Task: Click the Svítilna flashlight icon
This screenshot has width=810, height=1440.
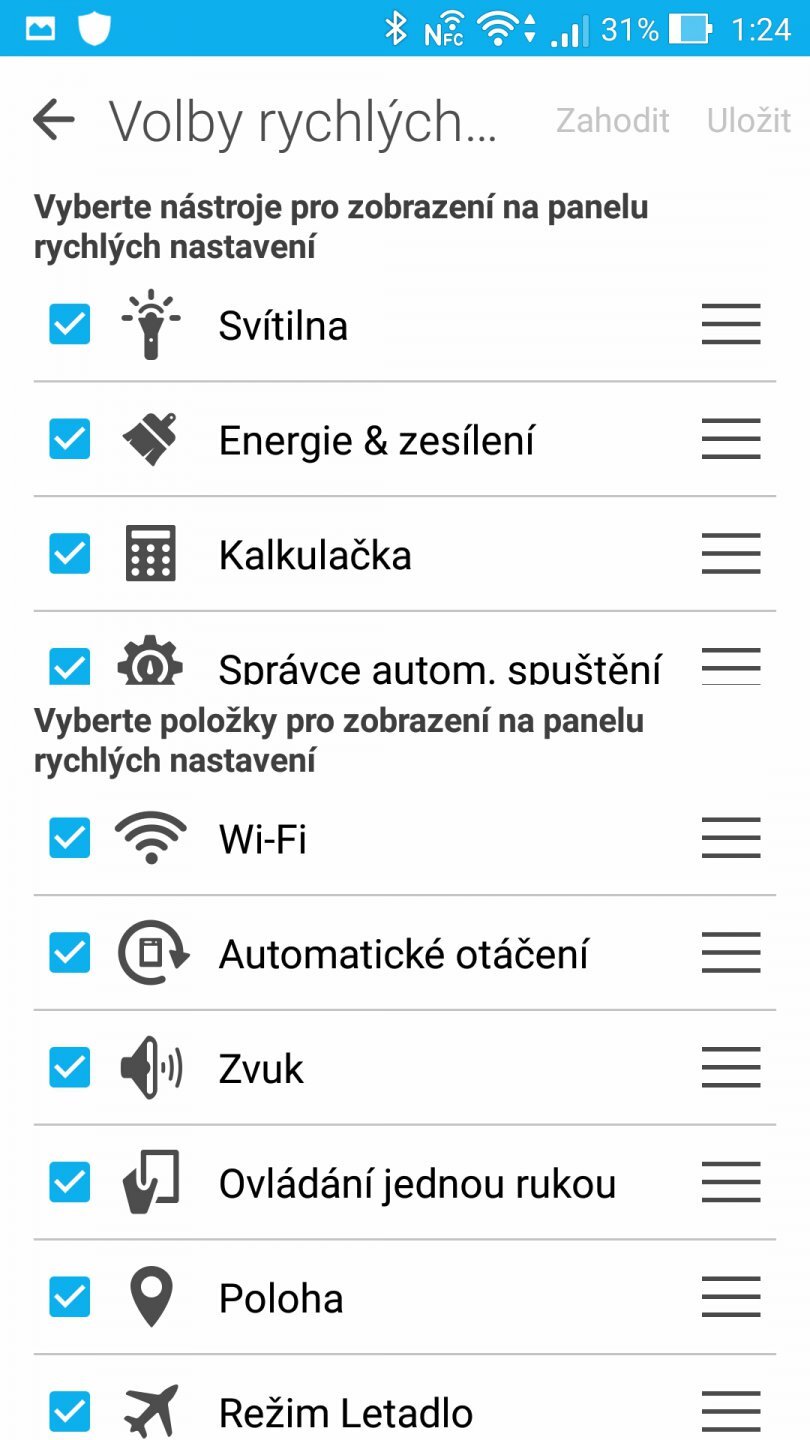Action: 151,325
